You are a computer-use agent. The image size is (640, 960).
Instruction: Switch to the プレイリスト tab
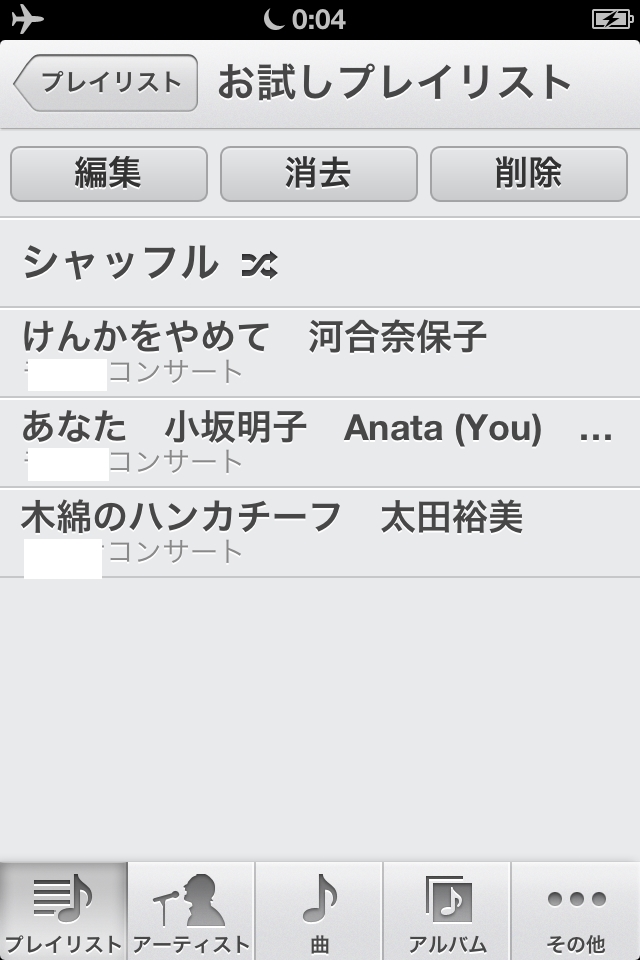64,912
